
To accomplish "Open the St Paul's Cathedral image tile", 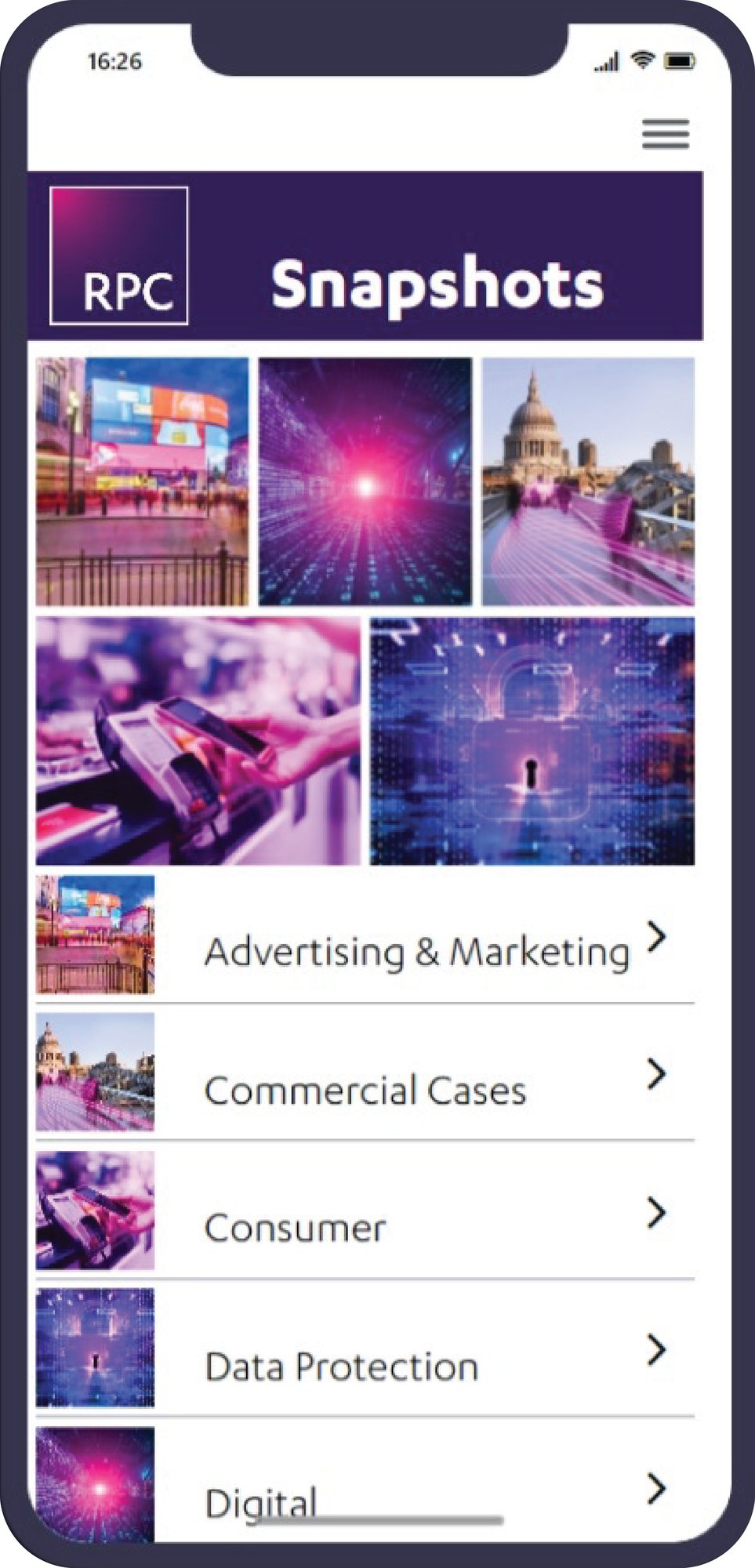I will click(x=587, y=481).
